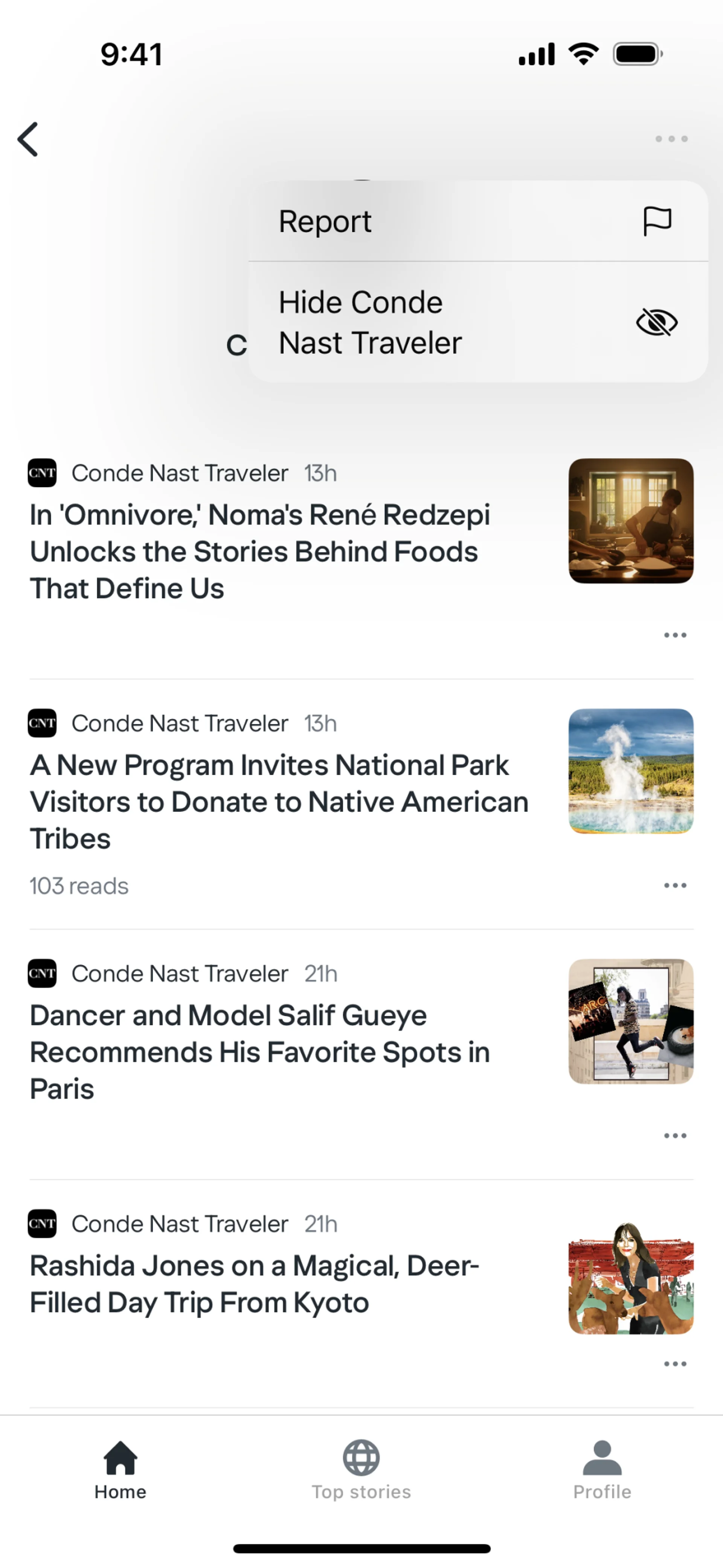Open more options for the Salif Gueye article

point(675,1136)
